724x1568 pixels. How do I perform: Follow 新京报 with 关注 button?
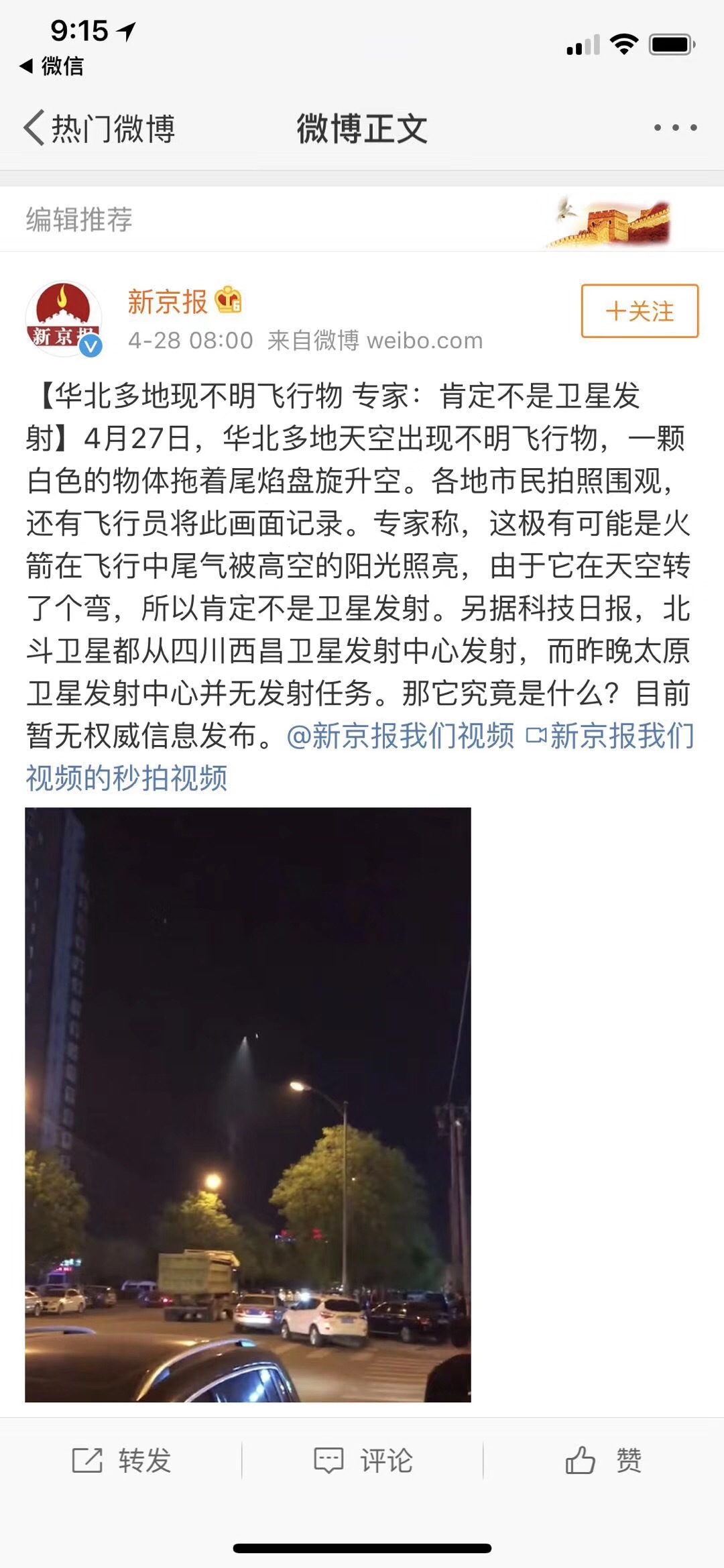(x=640, y=311)
